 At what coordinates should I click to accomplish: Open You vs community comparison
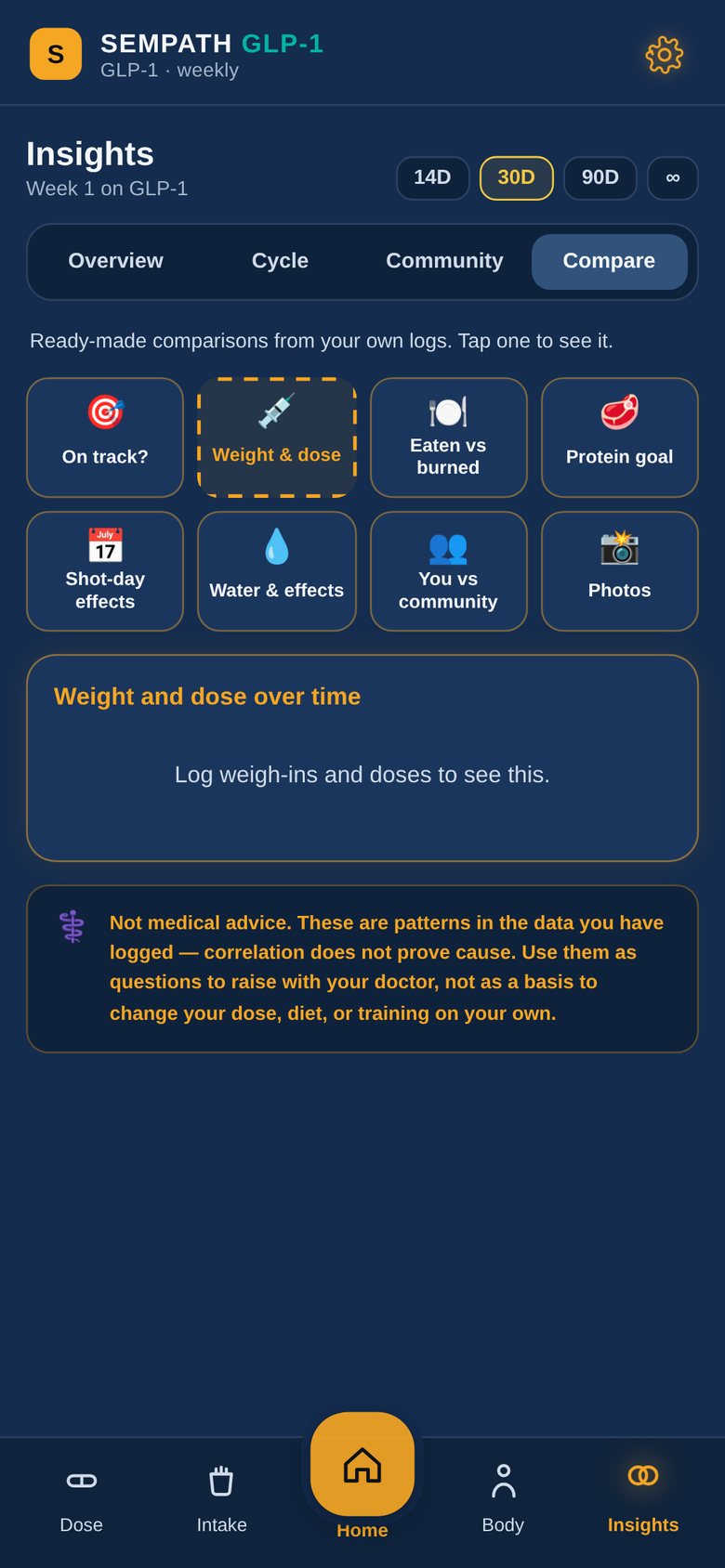pos(448,571)
